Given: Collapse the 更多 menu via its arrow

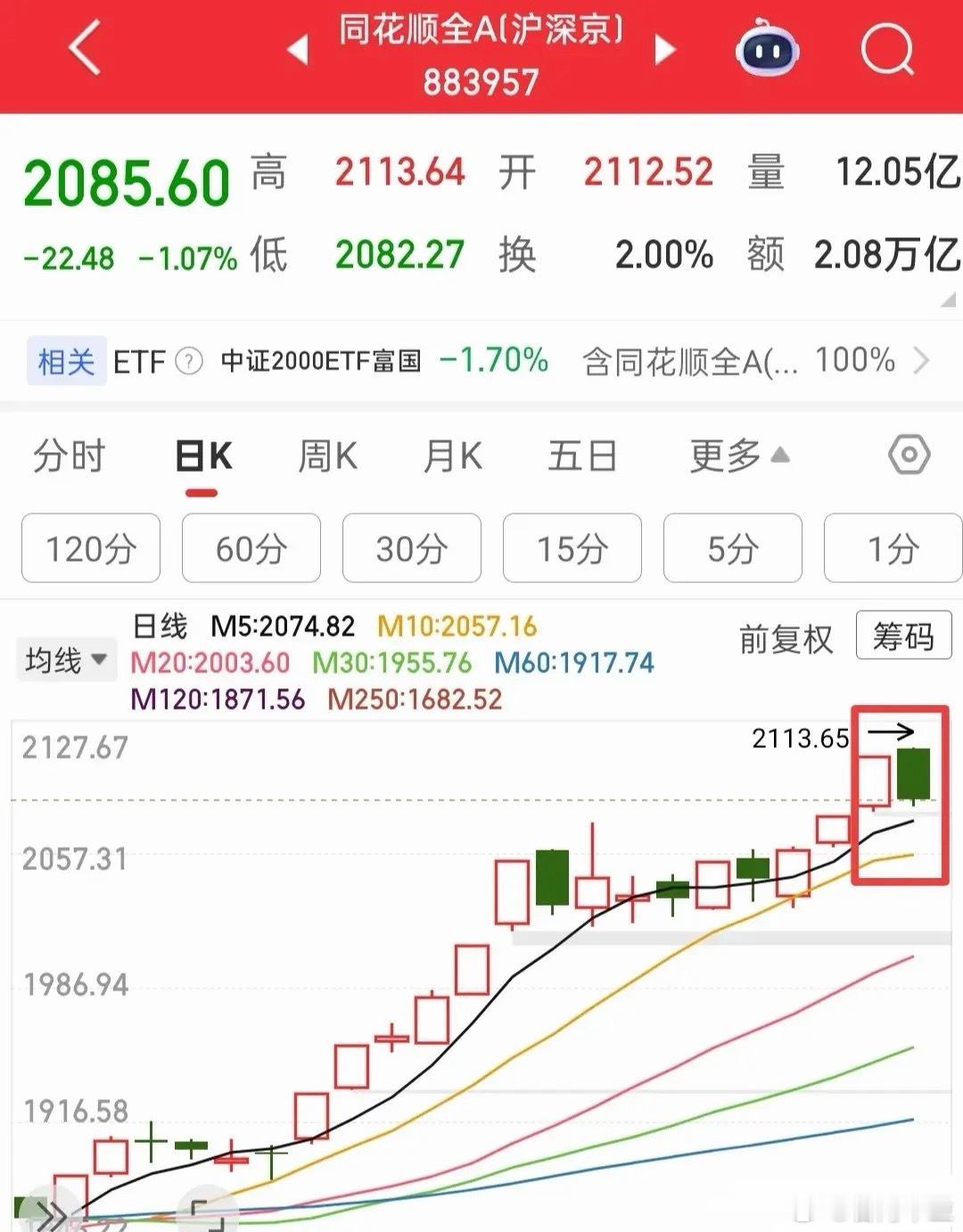Looking at the screenshot, I should tap(779, 456).
